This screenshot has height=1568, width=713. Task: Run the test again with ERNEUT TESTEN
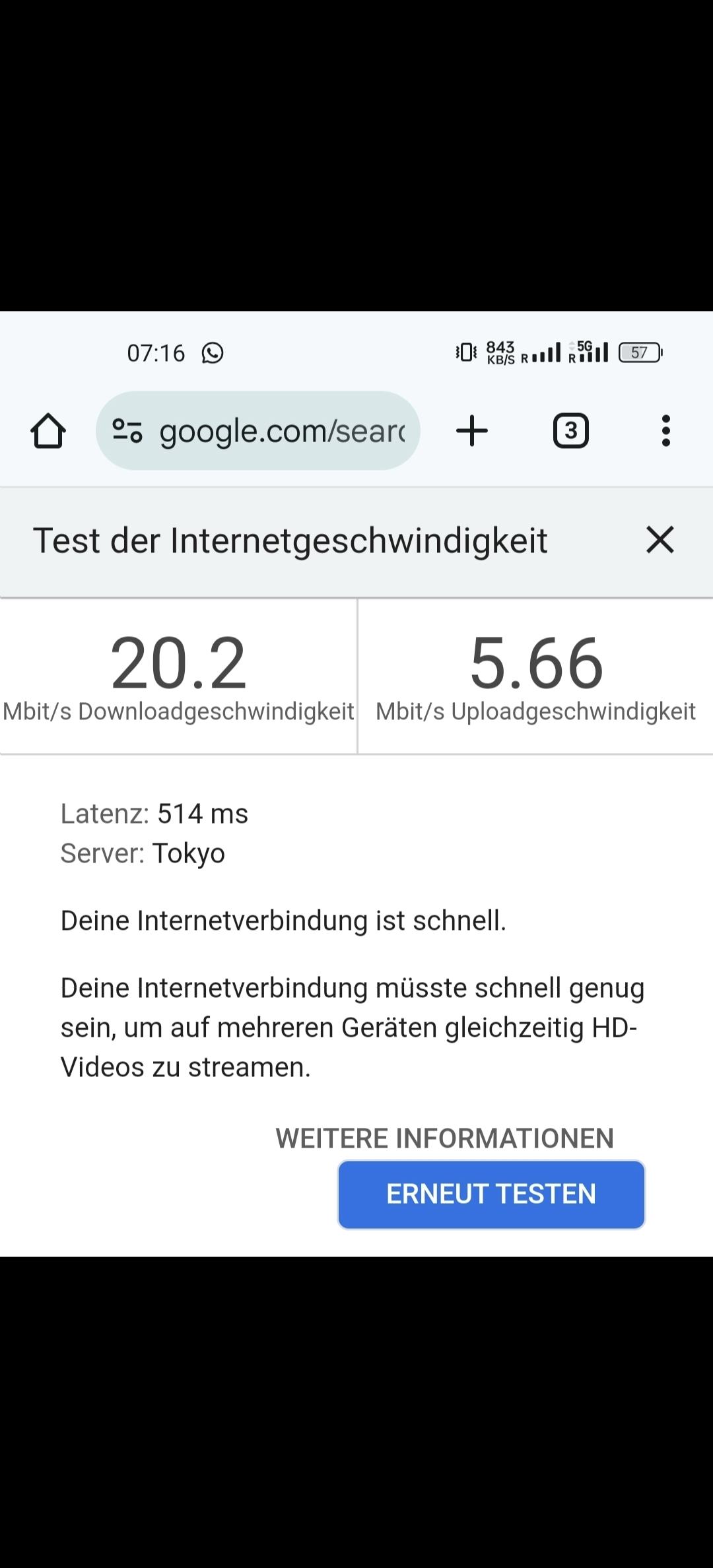coord(491,1194)
